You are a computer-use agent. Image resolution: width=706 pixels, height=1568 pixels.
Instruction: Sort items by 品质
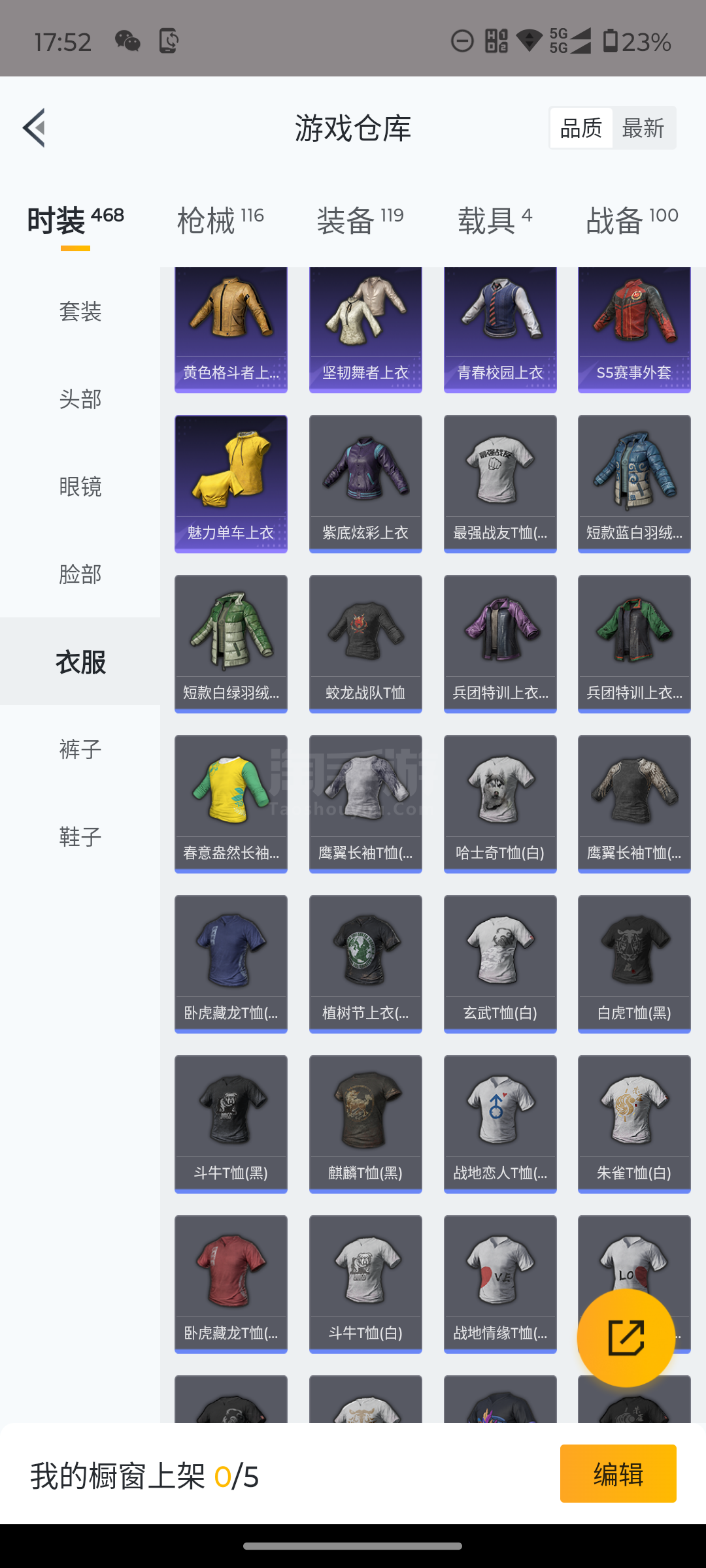pyautogui.click(x=581, y=128)
